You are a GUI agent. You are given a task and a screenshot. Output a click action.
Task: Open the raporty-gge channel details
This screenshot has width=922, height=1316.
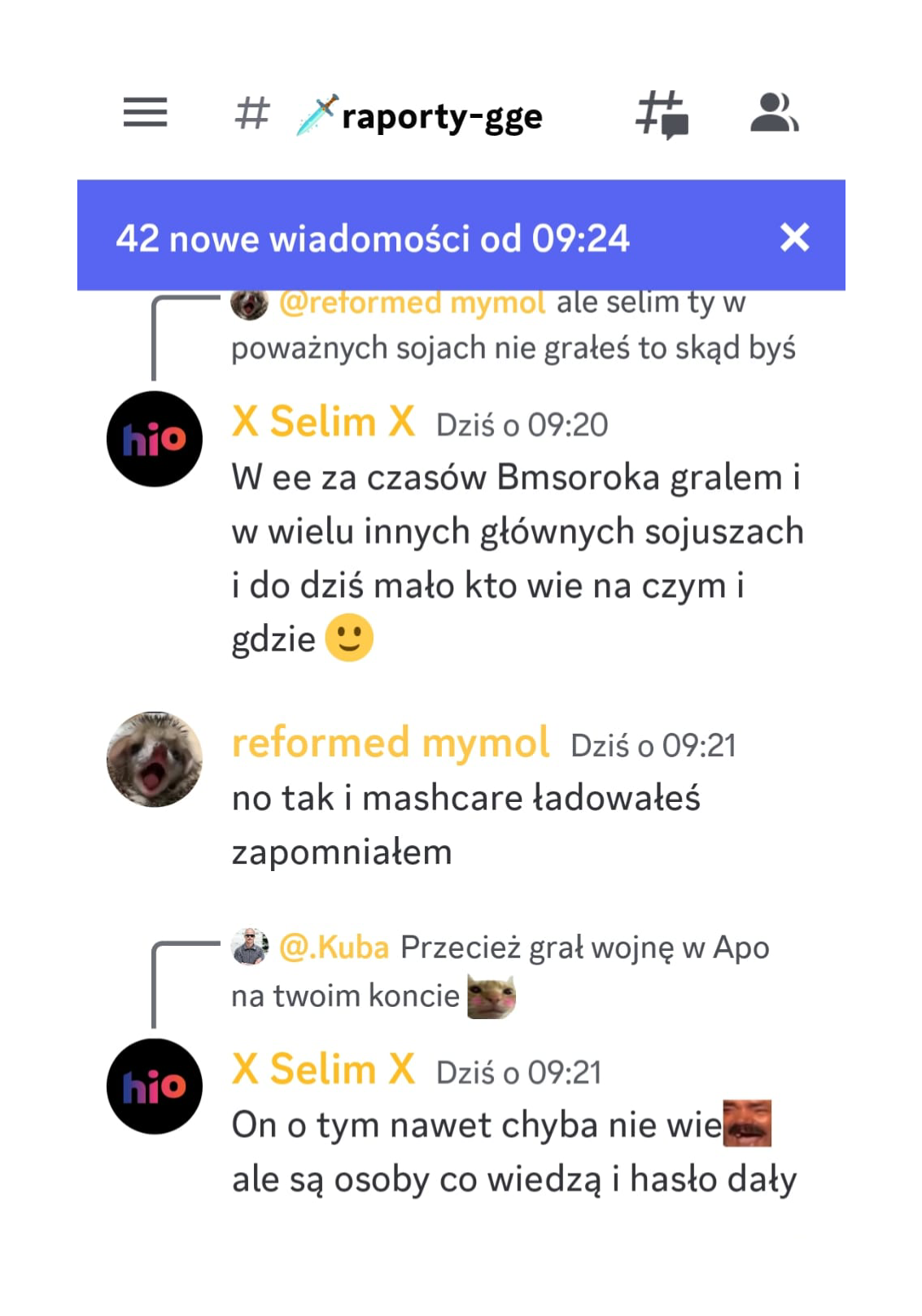click(441, 116)
